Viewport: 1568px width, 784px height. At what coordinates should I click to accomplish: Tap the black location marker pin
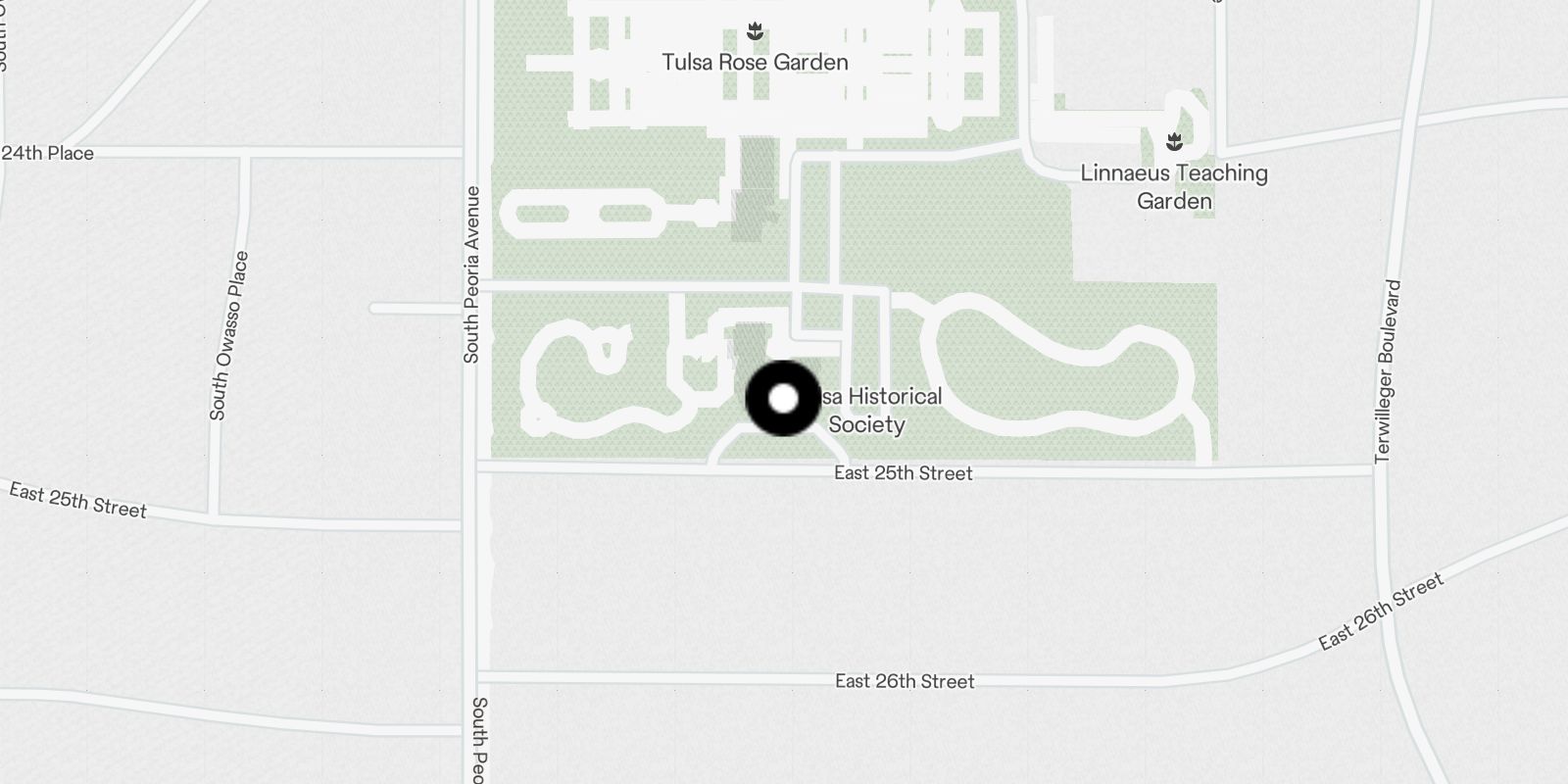[783, 399]
